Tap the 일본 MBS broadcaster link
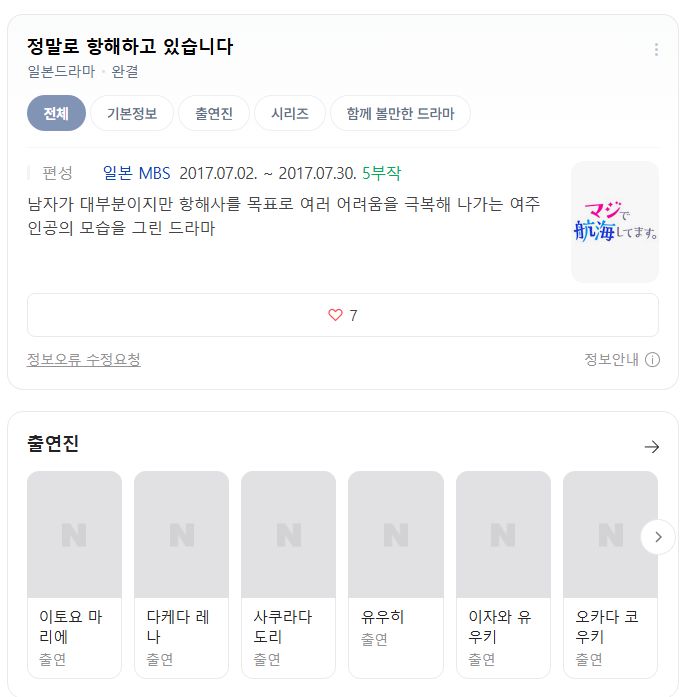 coord(136,173)
